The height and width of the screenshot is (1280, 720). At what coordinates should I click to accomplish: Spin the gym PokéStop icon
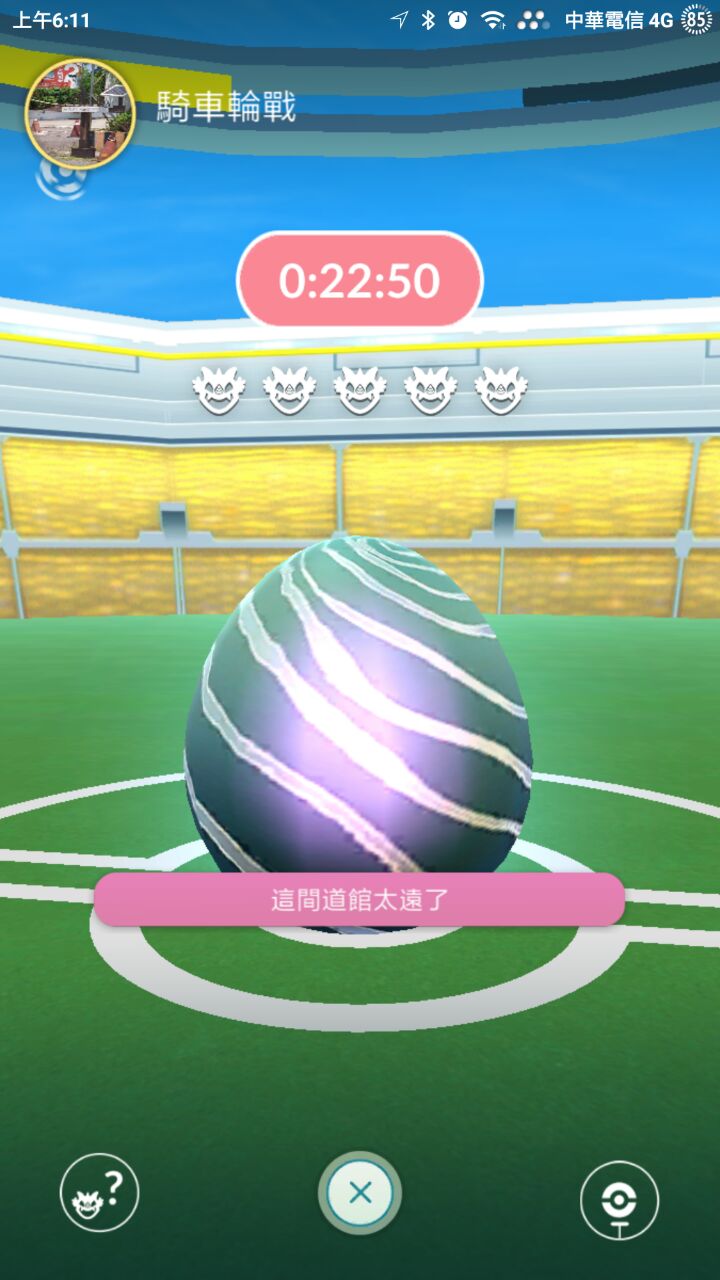tap(619, 1200)
